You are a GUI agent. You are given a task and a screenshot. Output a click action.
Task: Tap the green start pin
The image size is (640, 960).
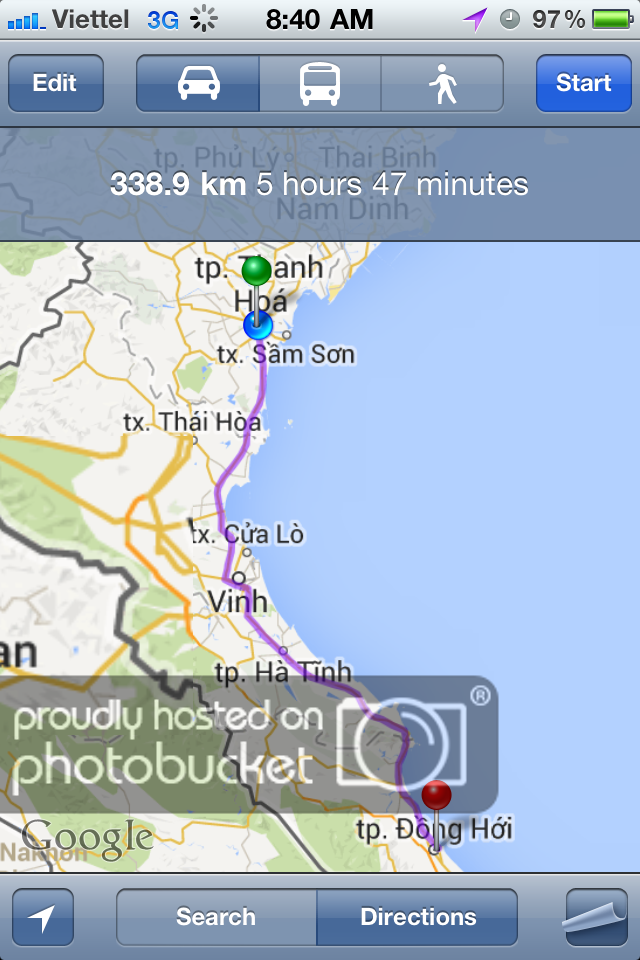257,272
